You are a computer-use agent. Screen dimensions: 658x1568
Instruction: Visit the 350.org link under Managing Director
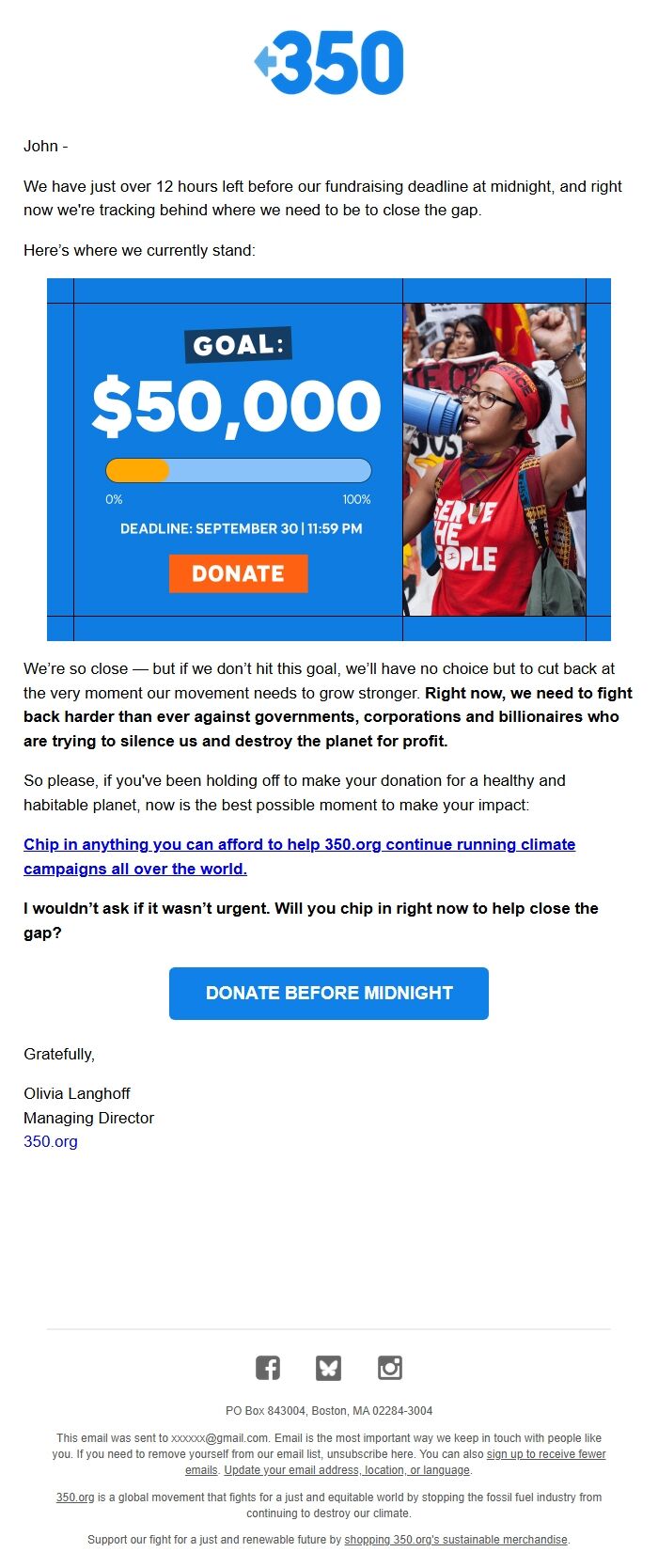tap(51, 1141)
